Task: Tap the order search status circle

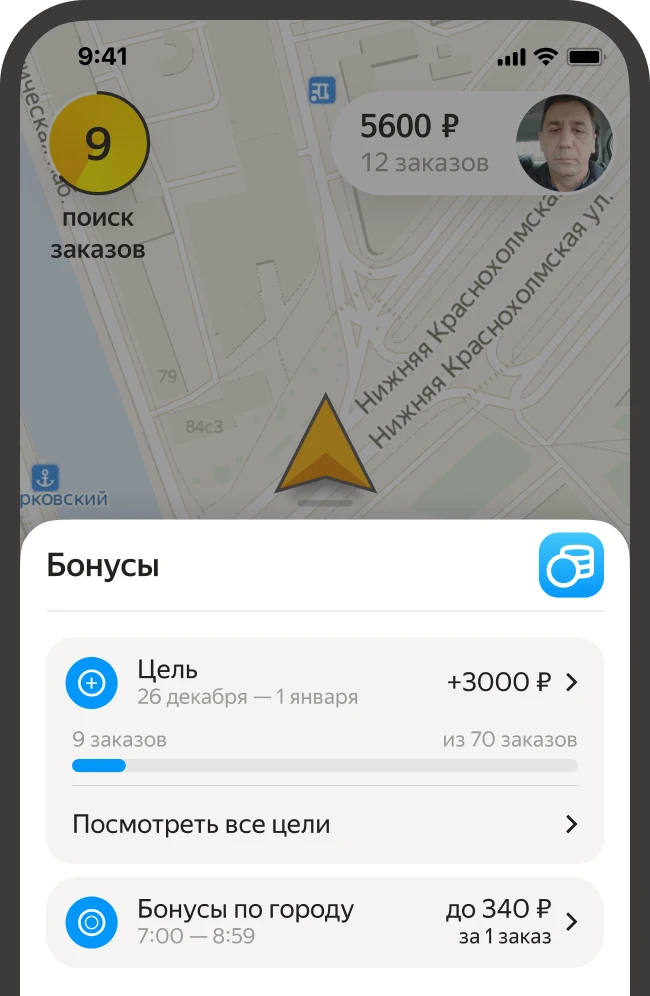Action: 98,145
